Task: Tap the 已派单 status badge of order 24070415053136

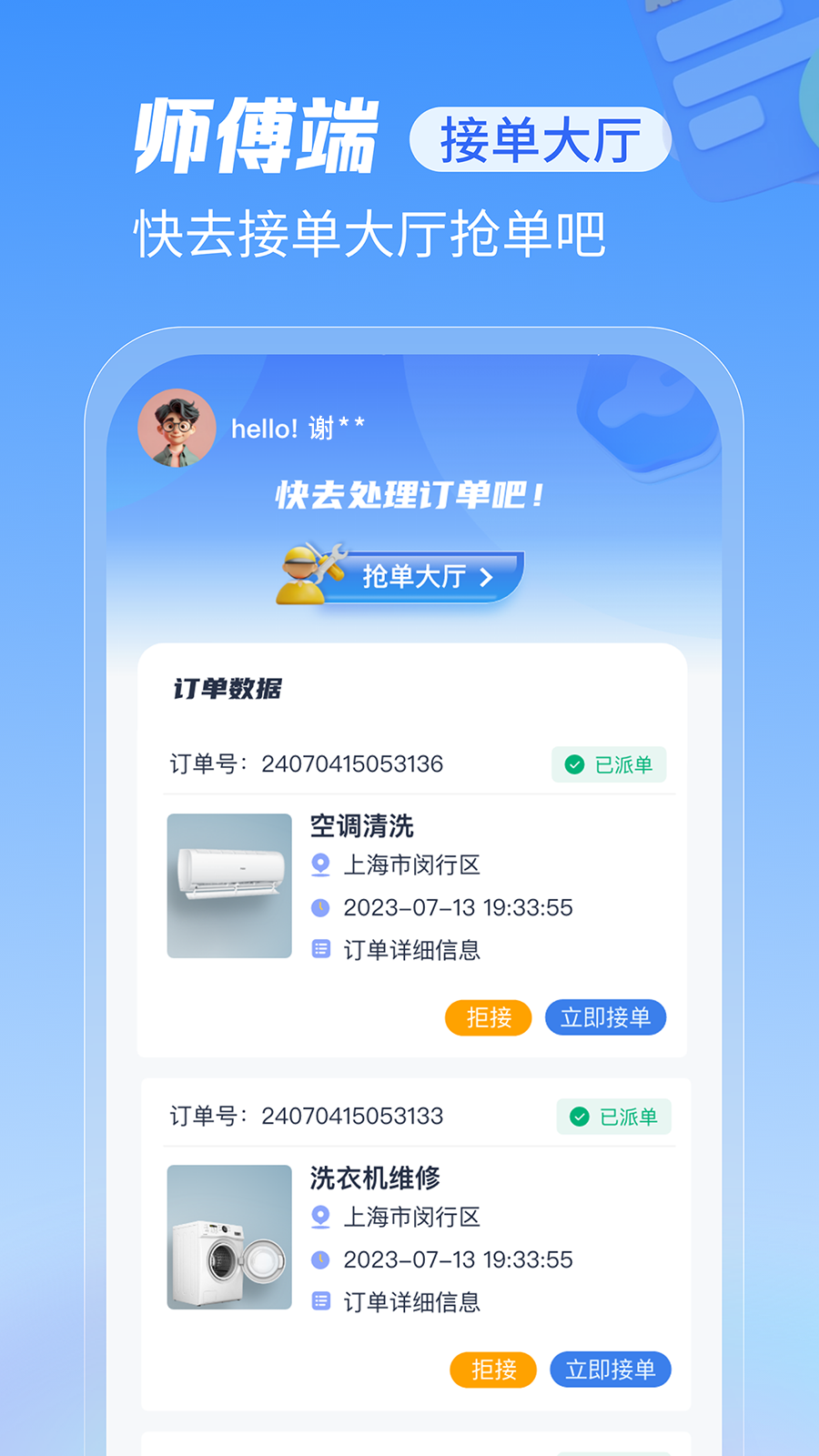Action: tap(610, 765)
